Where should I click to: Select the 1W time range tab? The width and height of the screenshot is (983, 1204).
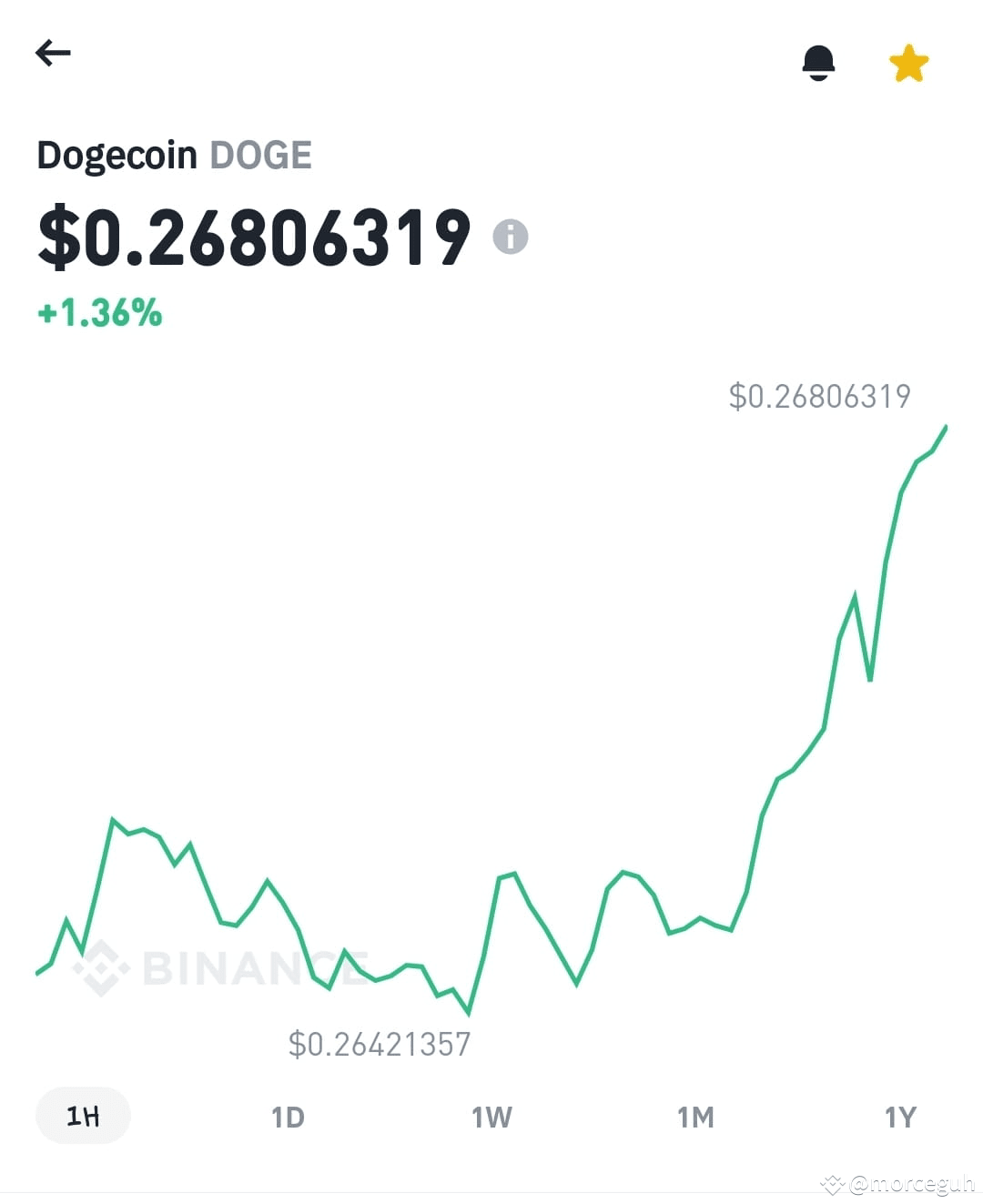491,1115
